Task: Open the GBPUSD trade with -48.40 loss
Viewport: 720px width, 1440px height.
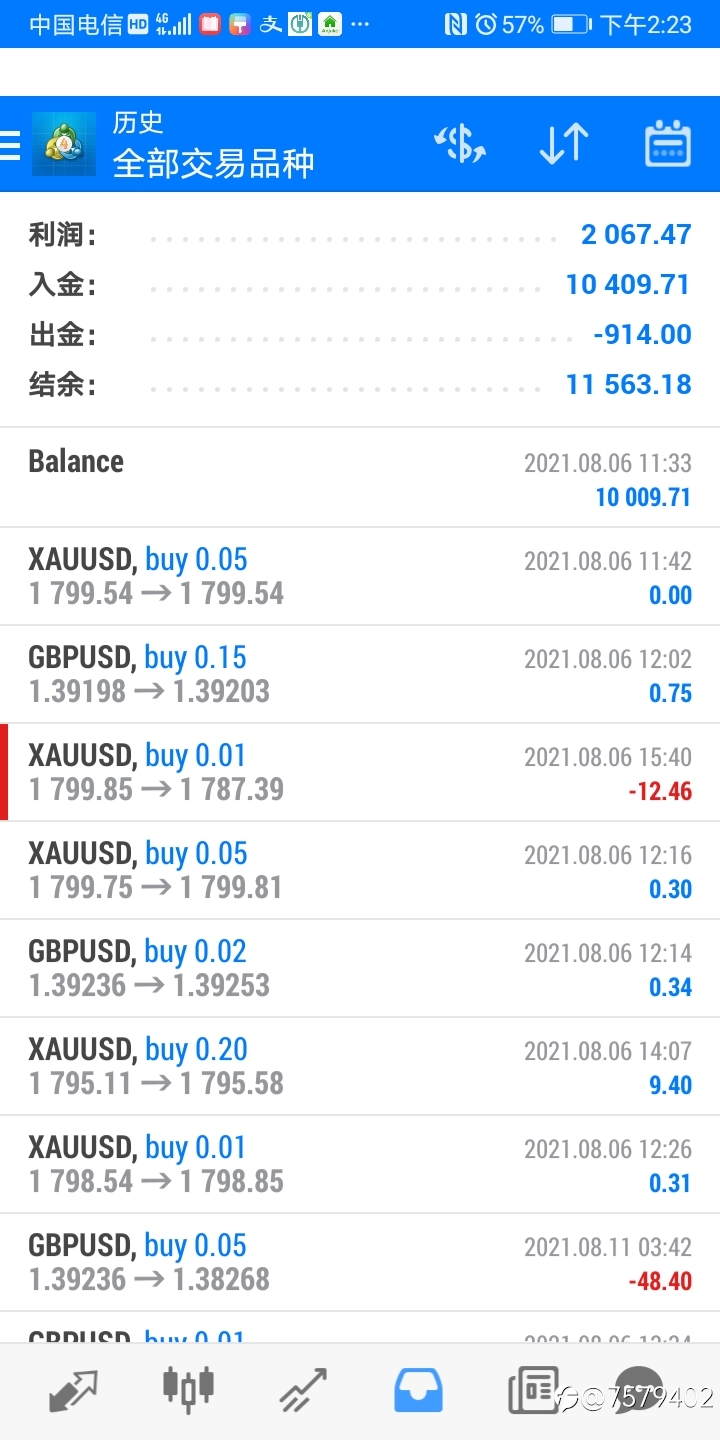Action: point(360,1263)
